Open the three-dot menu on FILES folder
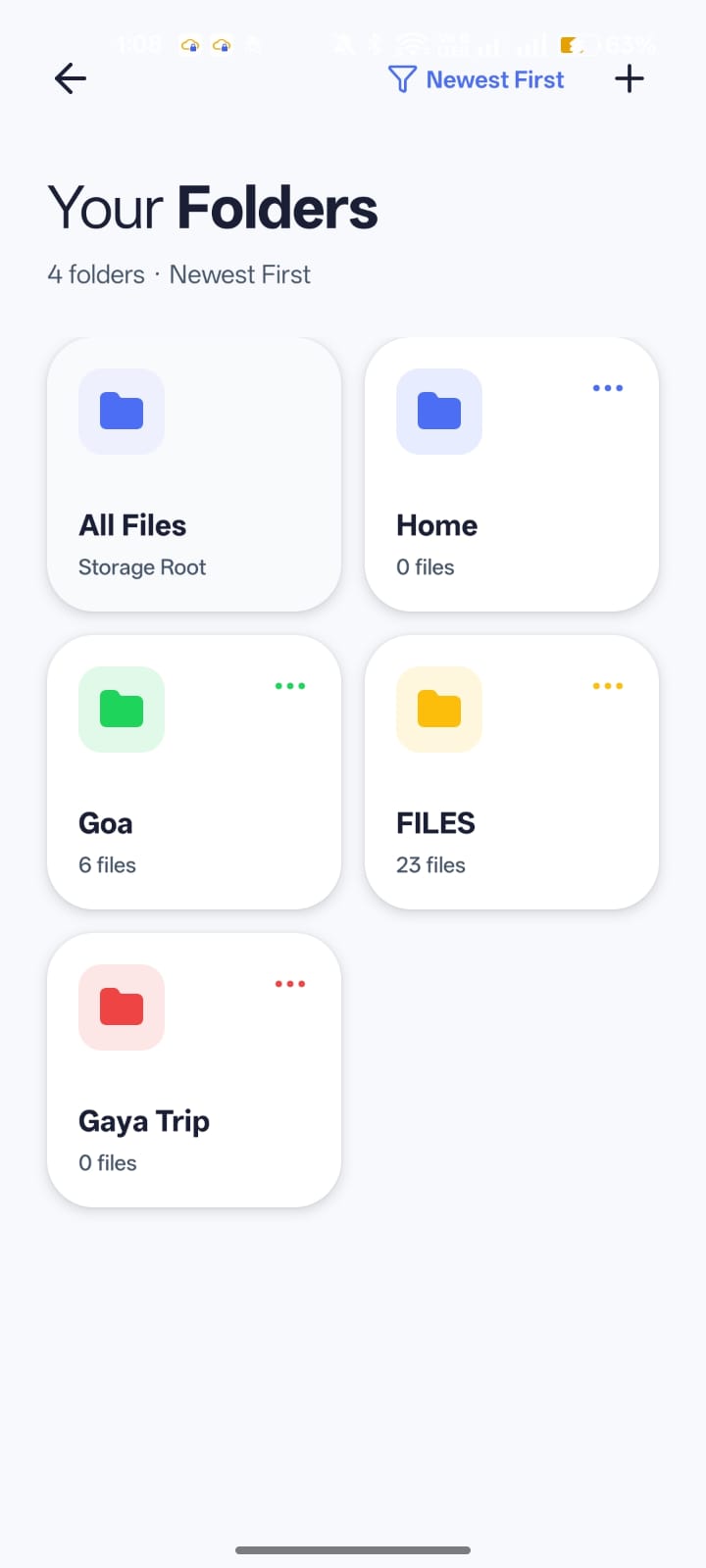This screenshot has height=1568, width=706. click(x=608, y=685)
